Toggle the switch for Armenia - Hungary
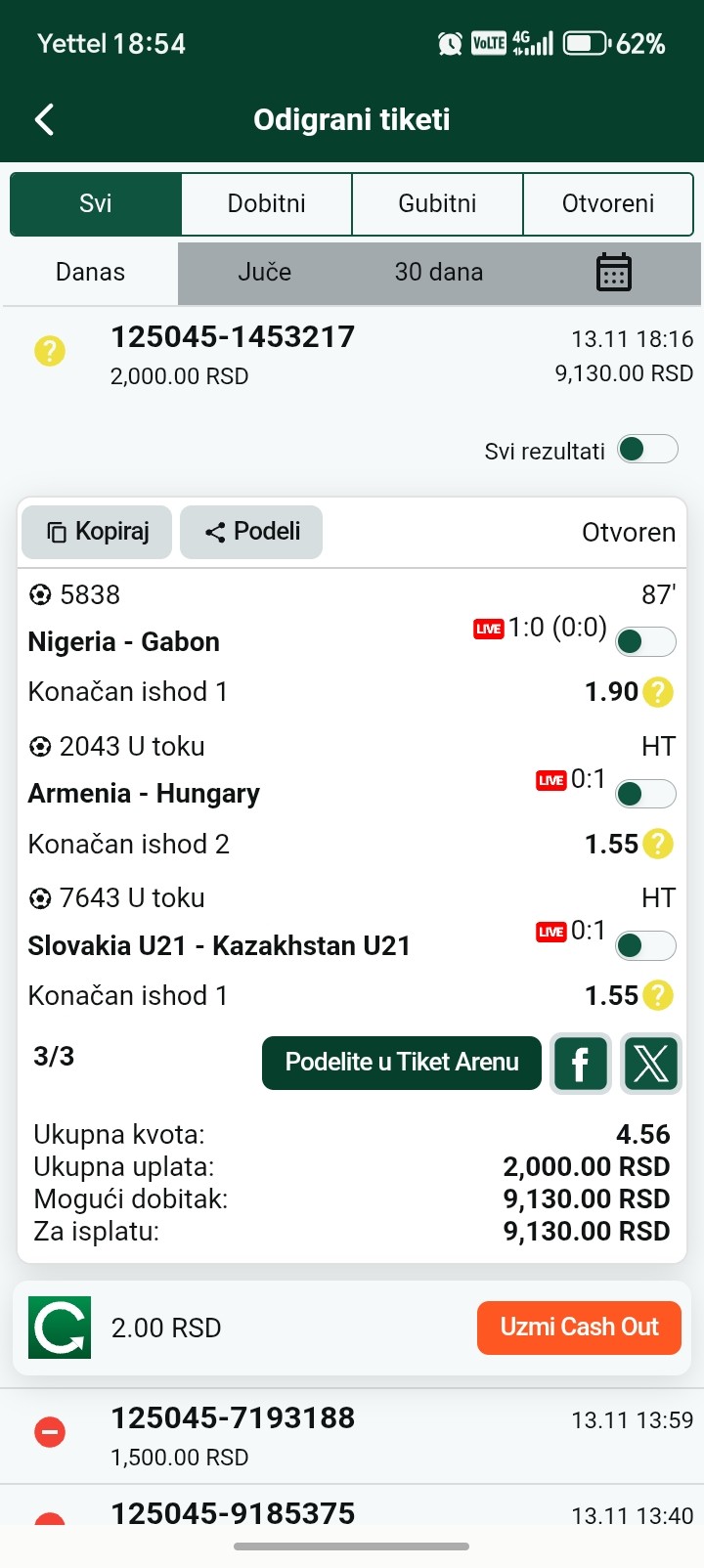Image resolution: width=704 pixels, height=1568 pixels. (645, 794)
